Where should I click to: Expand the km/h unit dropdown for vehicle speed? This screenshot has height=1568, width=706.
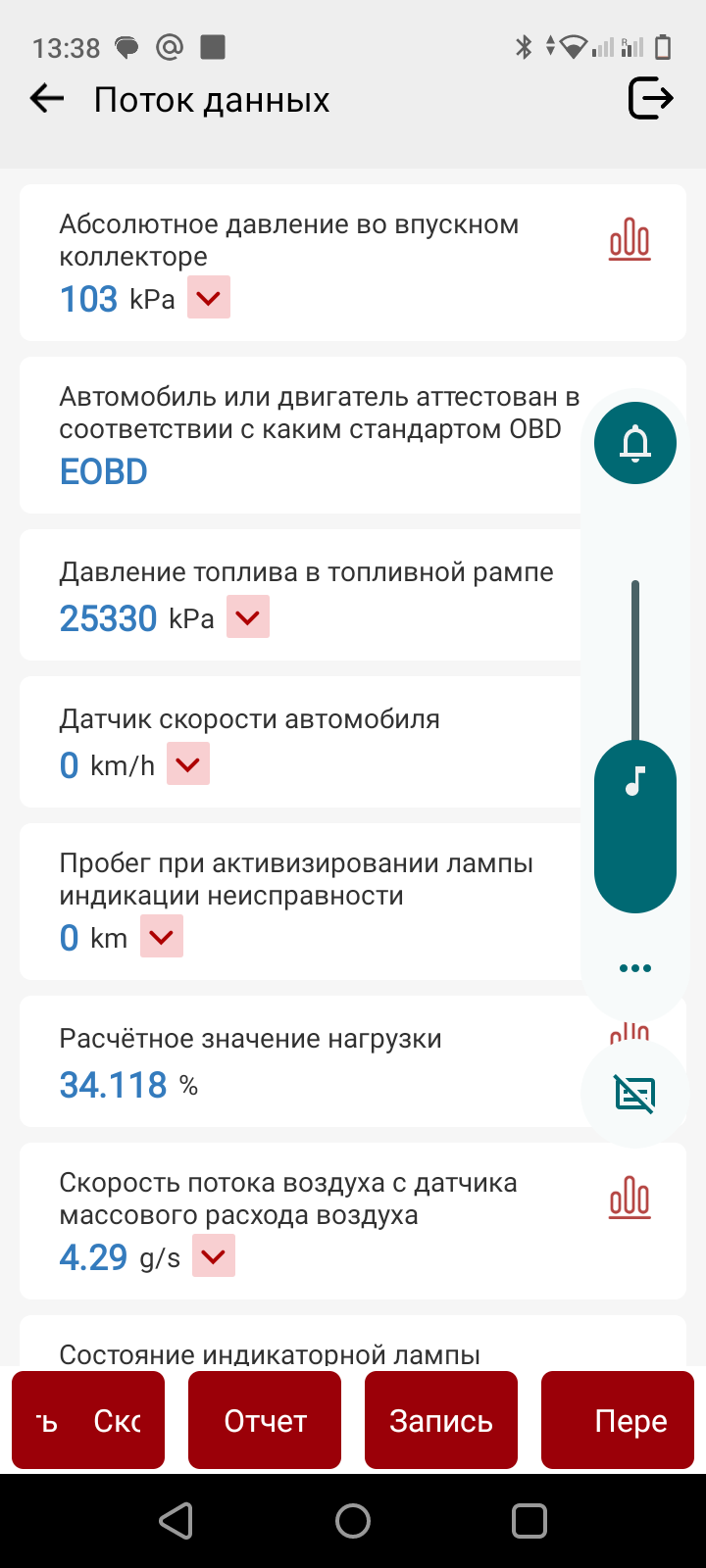[188, 764]
